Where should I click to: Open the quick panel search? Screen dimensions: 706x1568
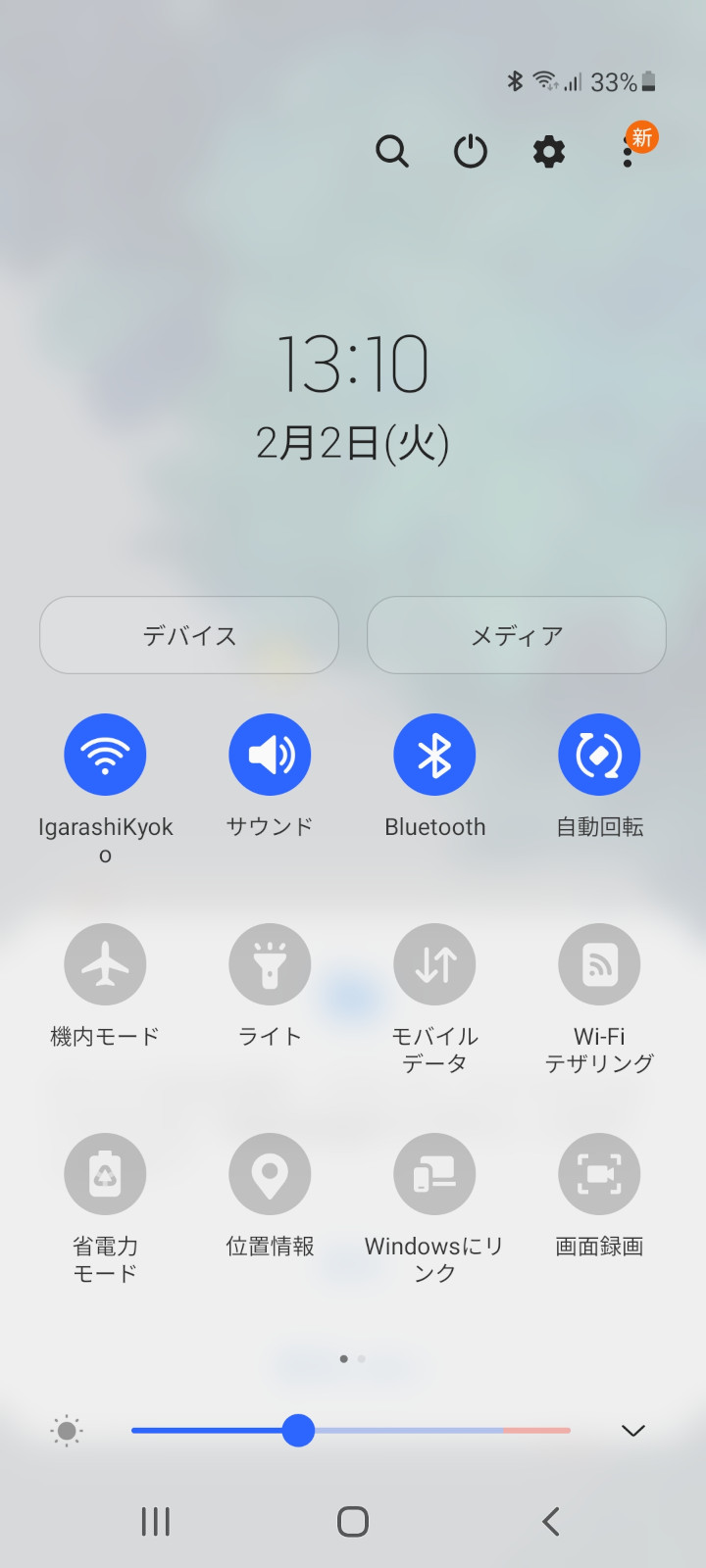click(391, 152)
